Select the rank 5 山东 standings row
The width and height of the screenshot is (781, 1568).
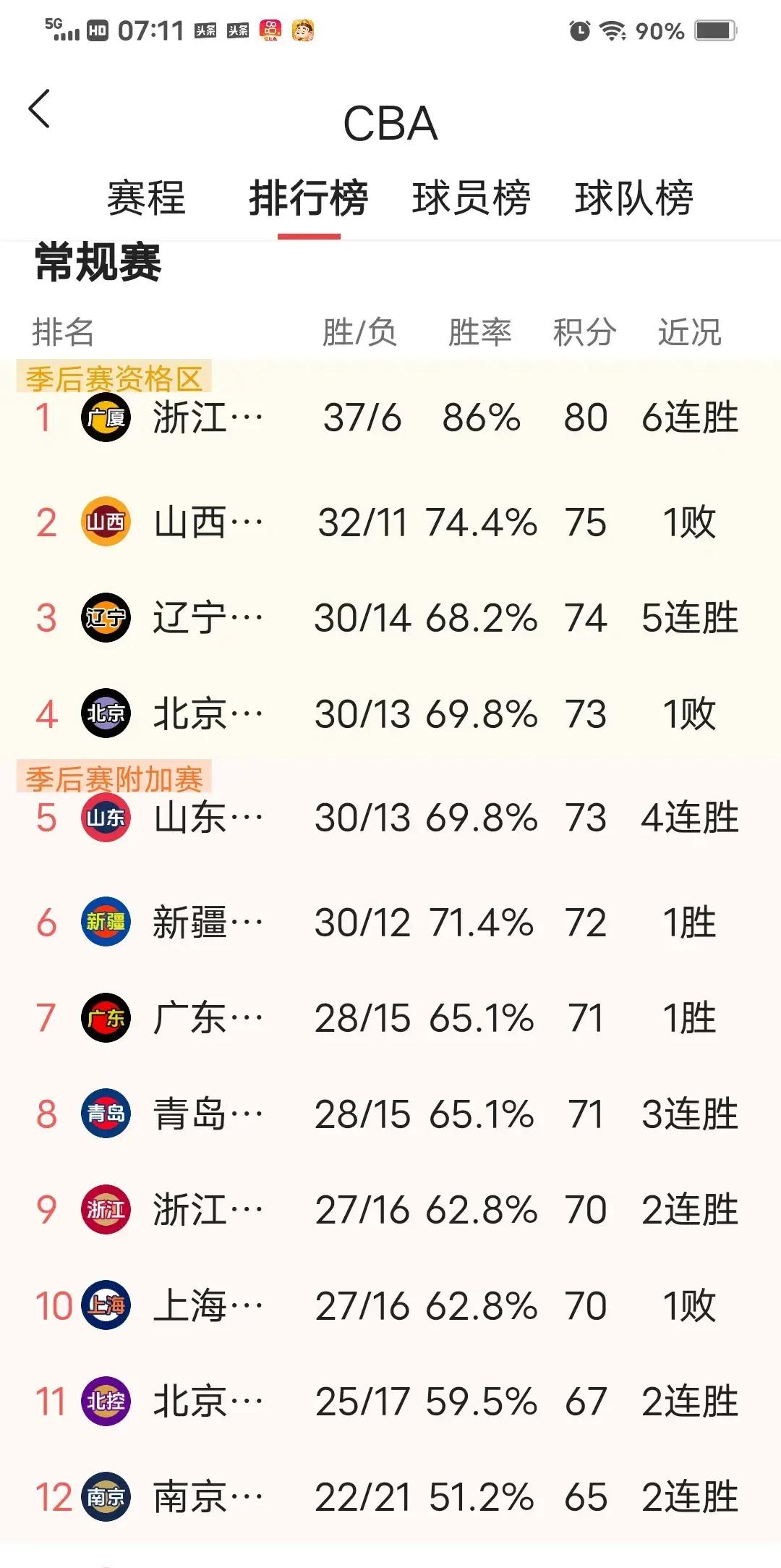tap(390, 816)
